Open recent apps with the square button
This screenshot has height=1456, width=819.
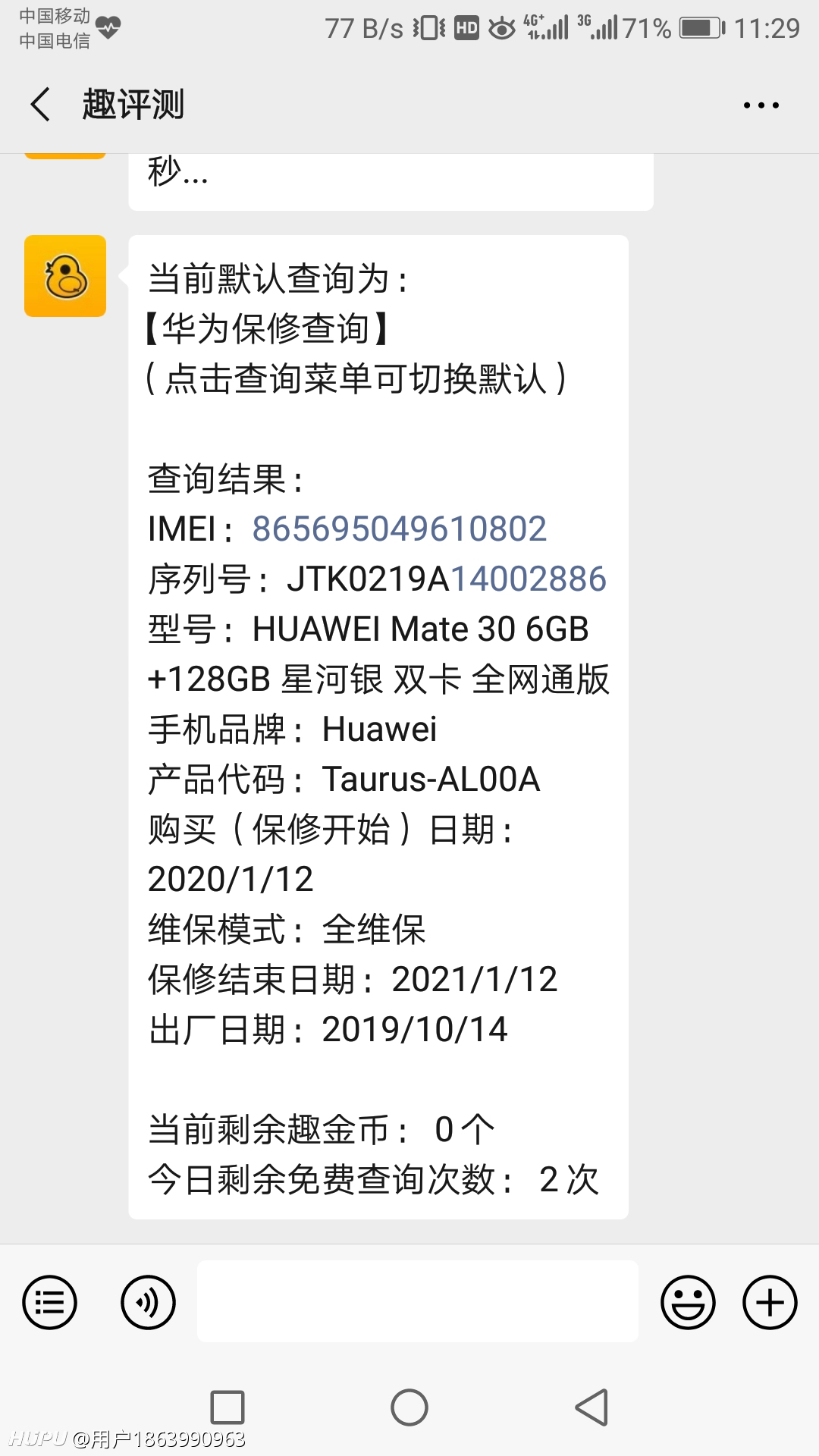coord(227,1407)
